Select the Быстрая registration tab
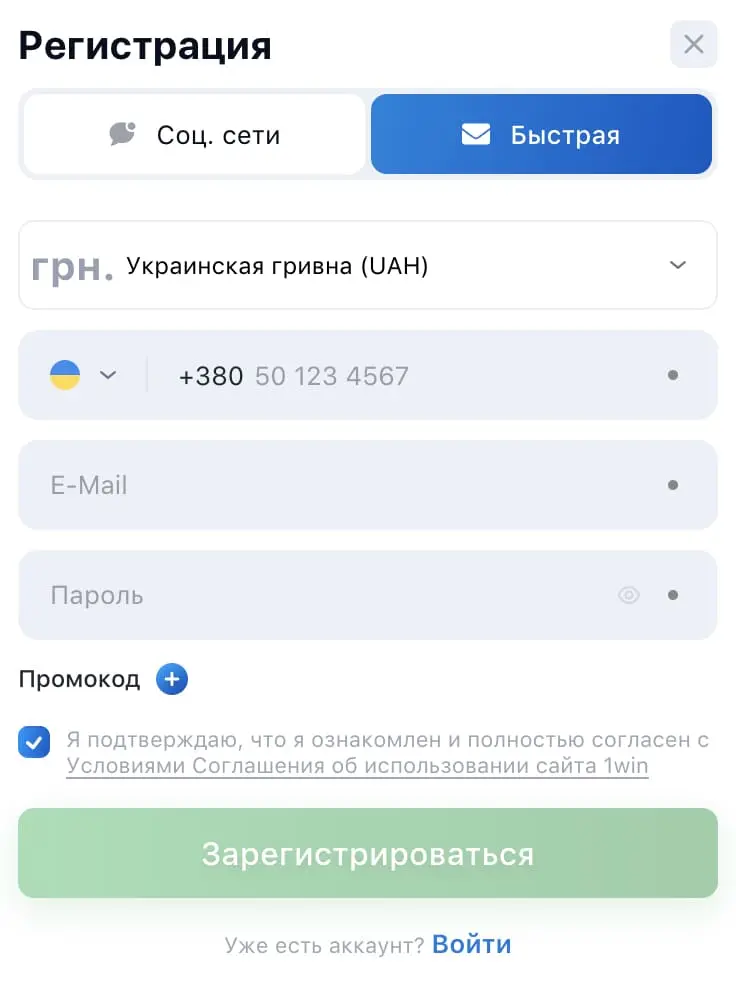 click(x=541, y=135)
